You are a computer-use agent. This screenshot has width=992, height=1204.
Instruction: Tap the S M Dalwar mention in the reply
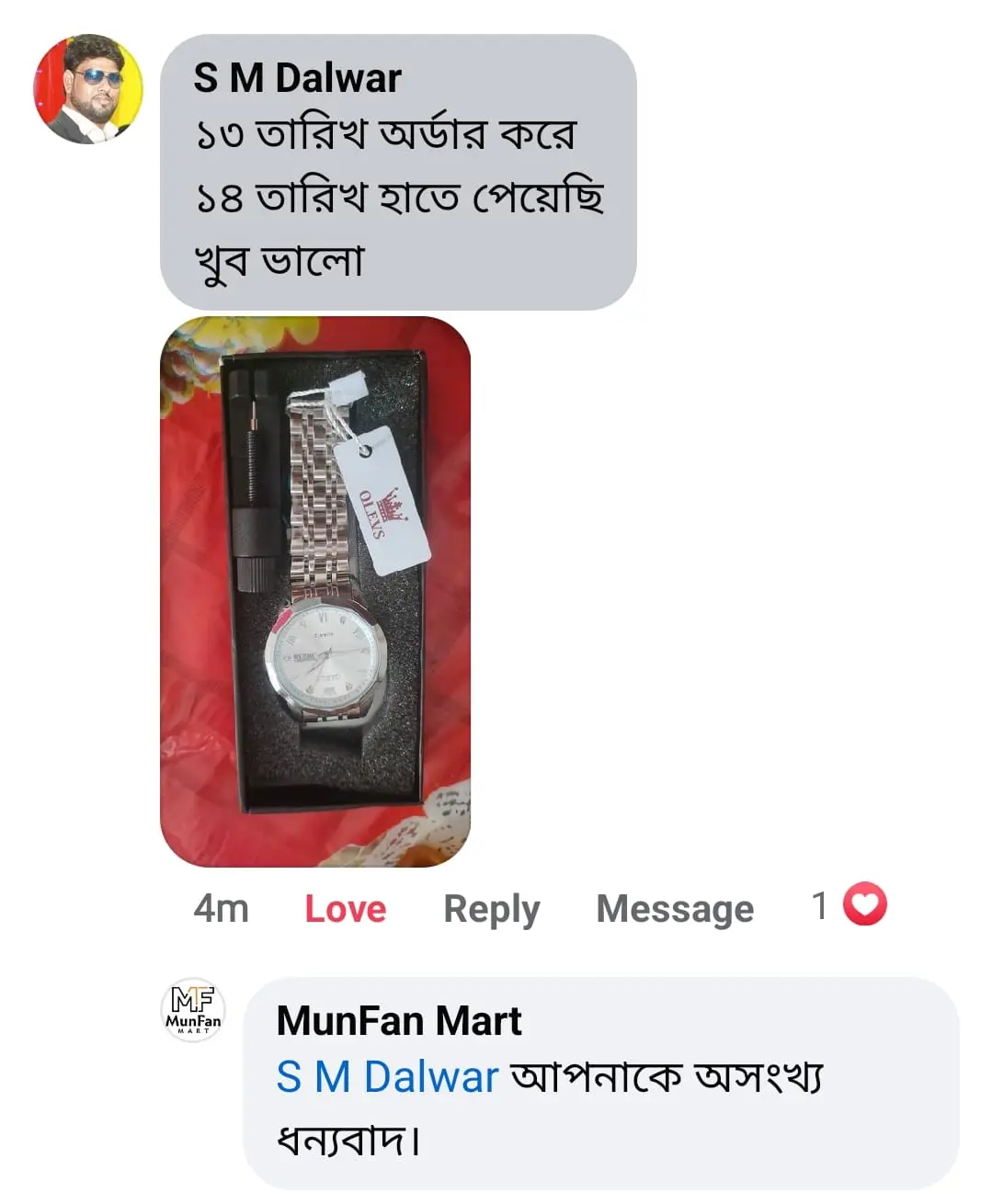pos(387,1076)
